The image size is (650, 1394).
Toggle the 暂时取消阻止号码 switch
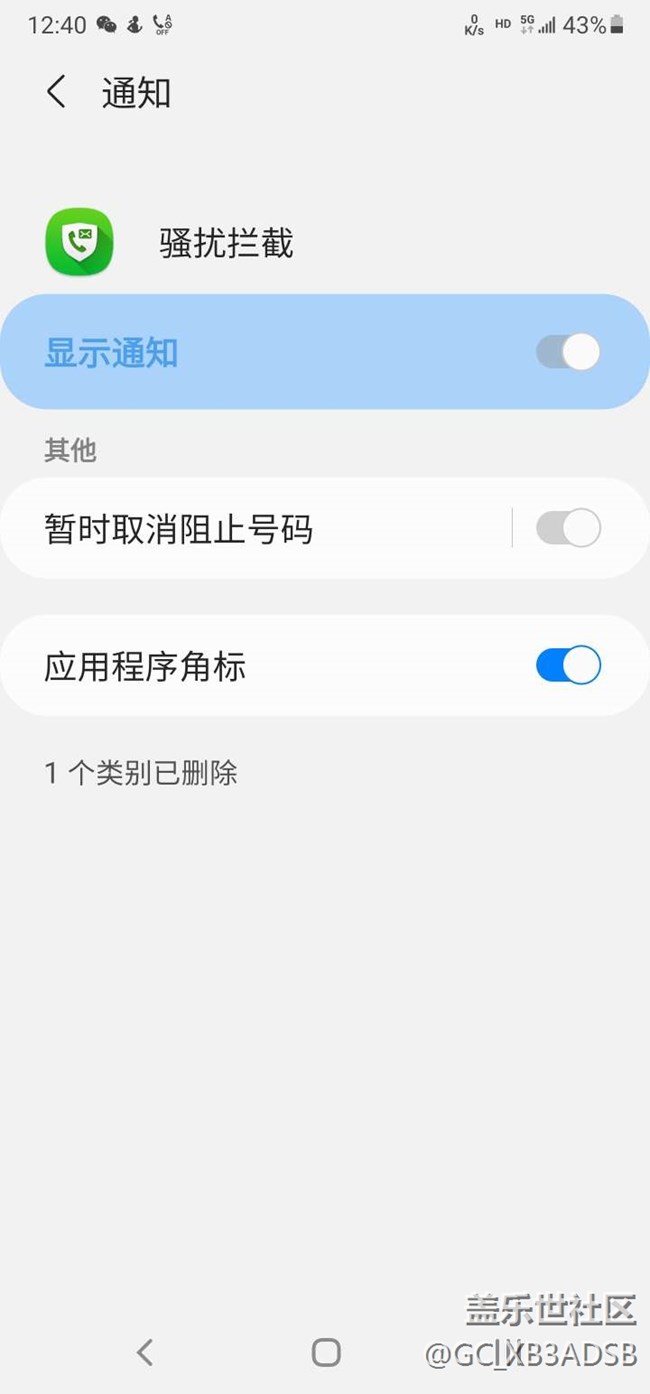[568, 528]
